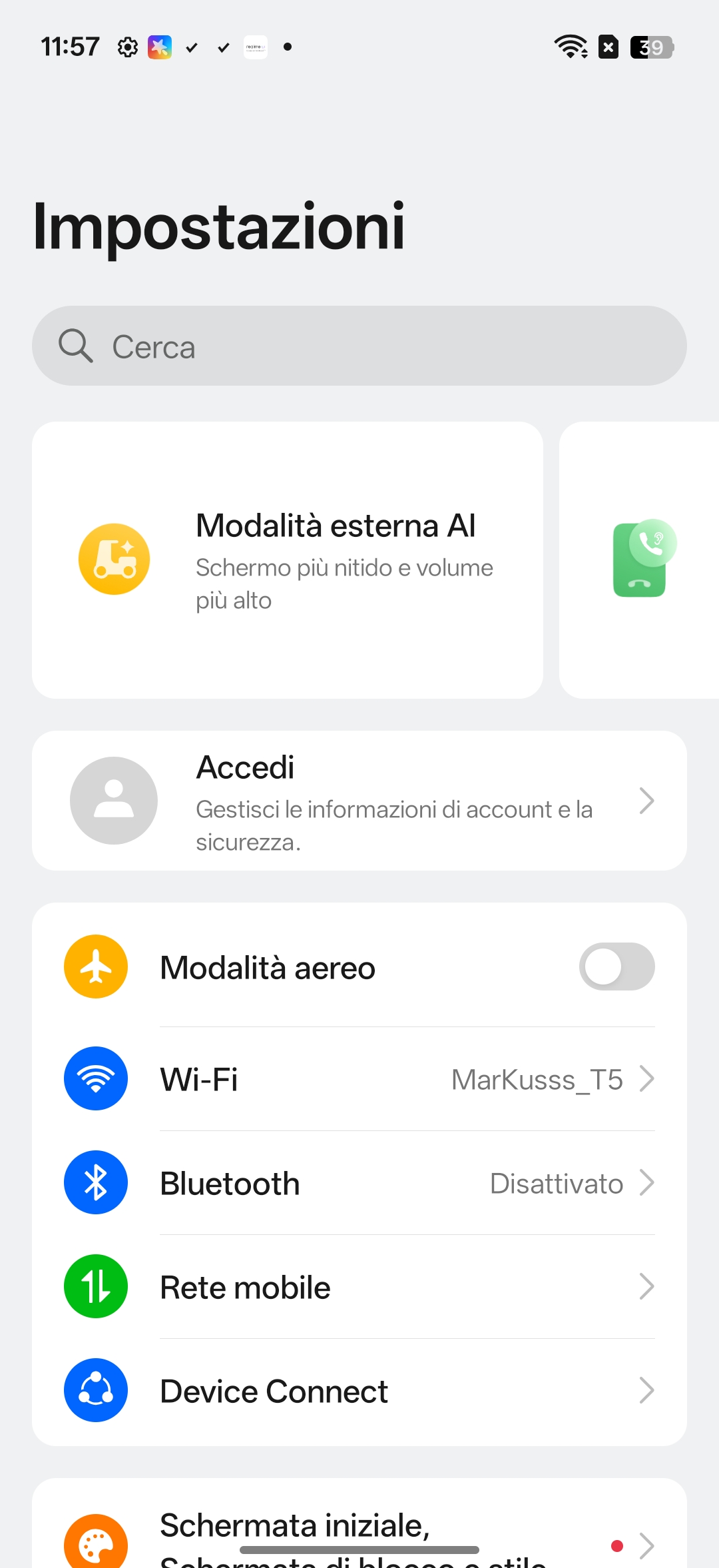Open Device Connect settings
The height and width of the screenshot is (1568, 719).
359,1391
